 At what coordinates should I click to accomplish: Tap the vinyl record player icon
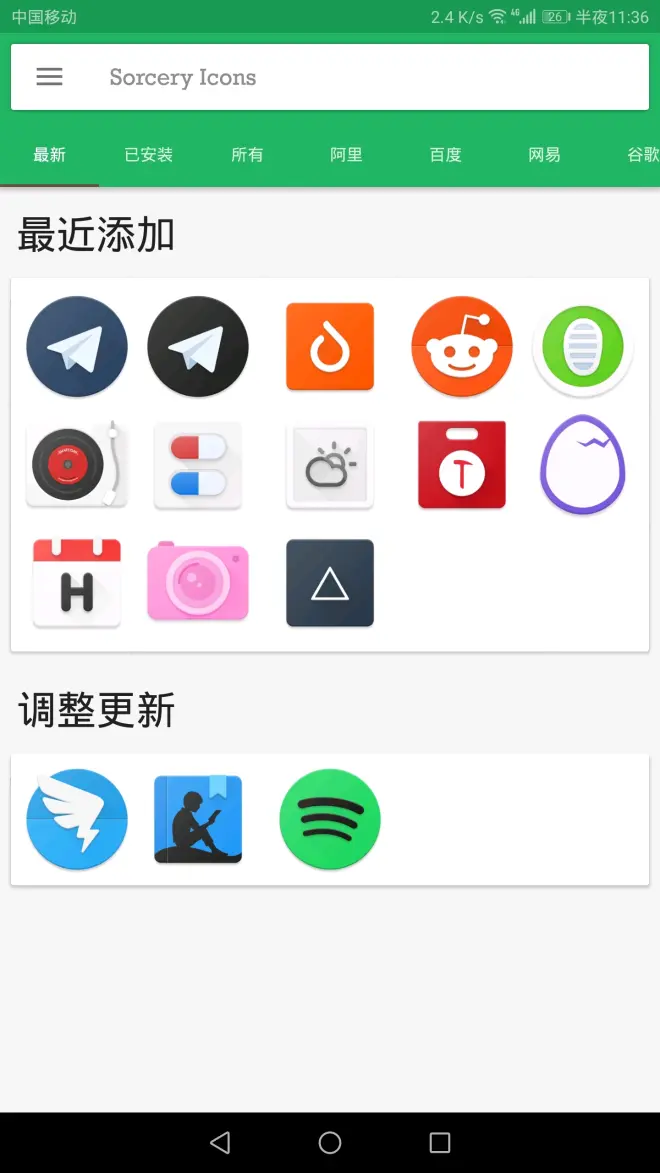click(x=77, y=465)
